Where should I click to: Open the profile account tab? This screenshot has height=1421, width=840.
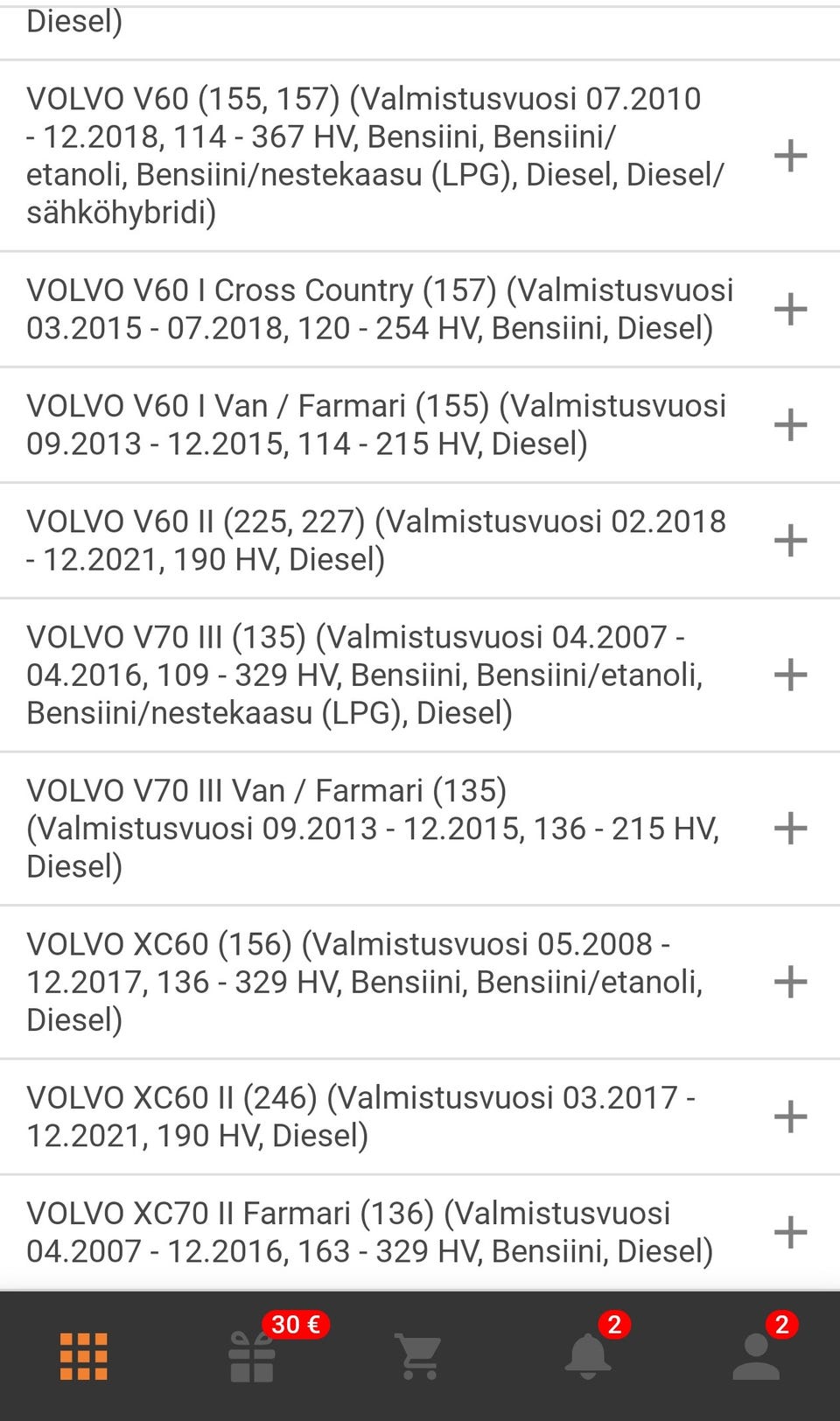pyautogui.click(x=756, y=1356)
